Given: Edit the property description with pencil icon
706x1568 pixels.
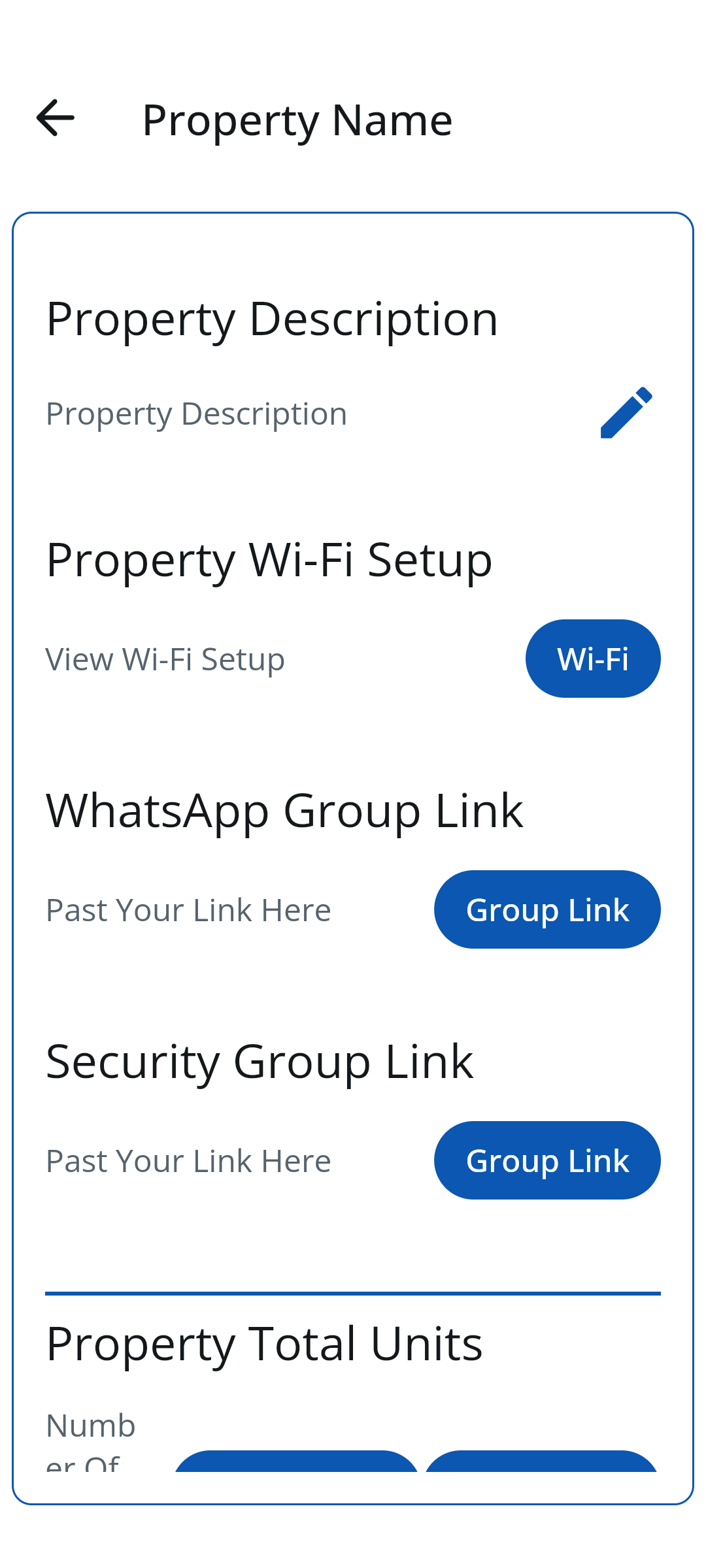Looking at the screenshot, I should click(x=626, y=413).
